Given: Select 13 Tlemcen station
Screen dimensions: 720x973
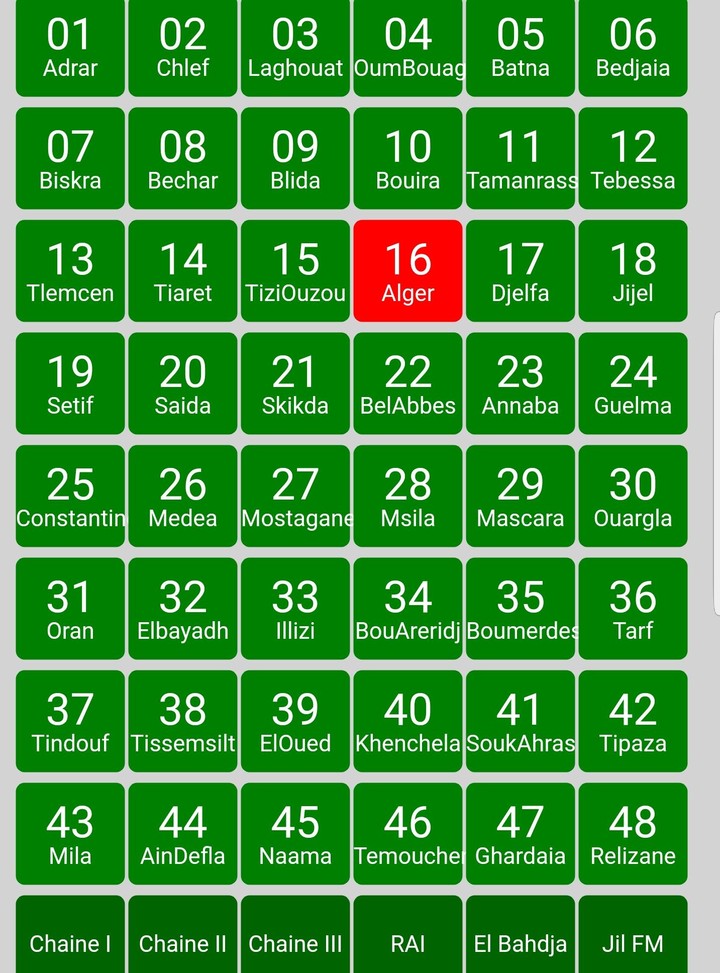Looking at the screenshot, I should click(70, 271).
